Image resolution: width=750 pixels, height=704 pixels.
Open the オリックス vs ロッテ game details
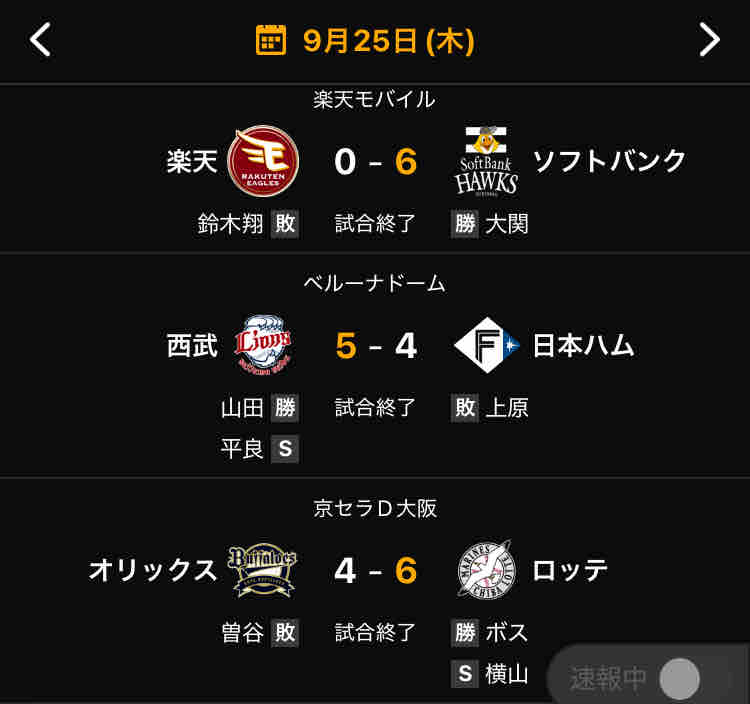point(375,590)
